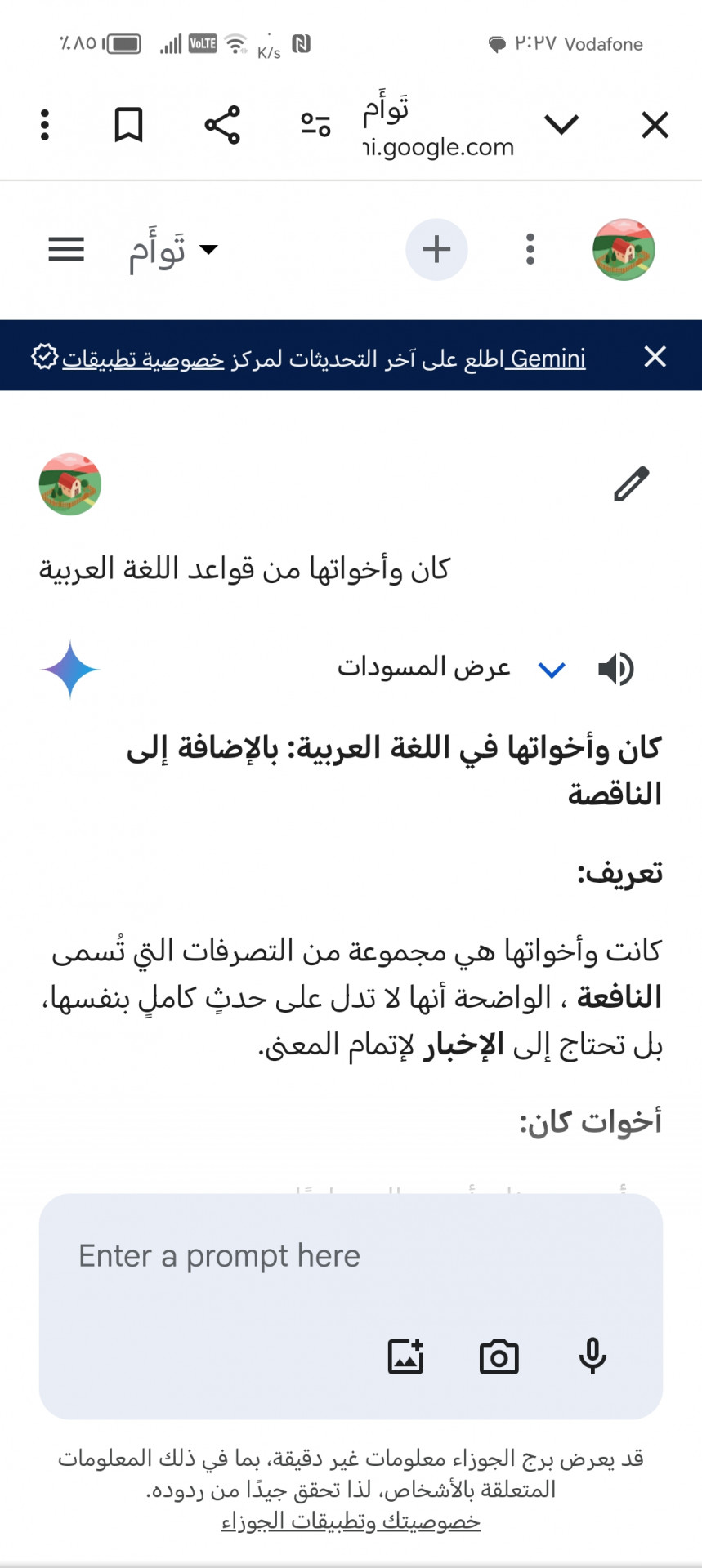Viewport: 702px width, 1568px height.
Task: Close the browser custom tab
Action: [x=655, y=125]
